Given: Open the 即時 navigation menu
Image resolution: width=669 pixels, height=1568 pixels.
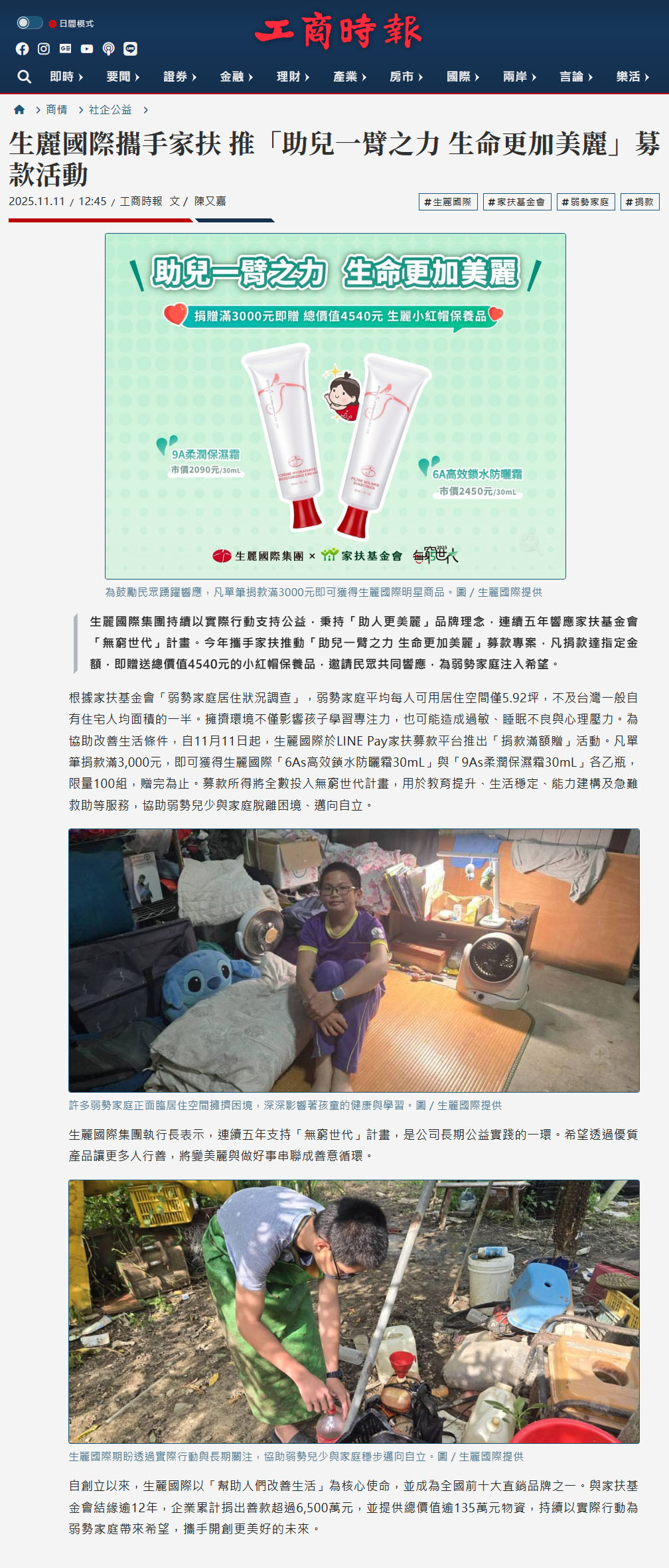Looking at the screenshot, I should 66,77.
